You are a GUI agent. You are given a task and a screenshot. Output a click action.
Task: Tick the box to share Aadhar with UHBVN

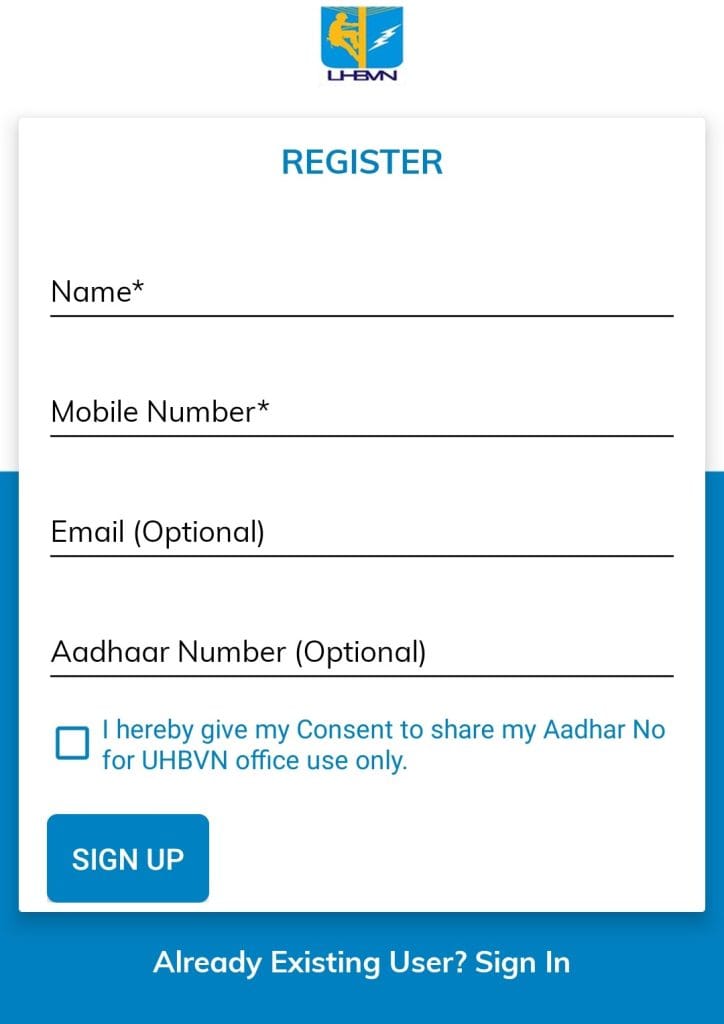70,743
